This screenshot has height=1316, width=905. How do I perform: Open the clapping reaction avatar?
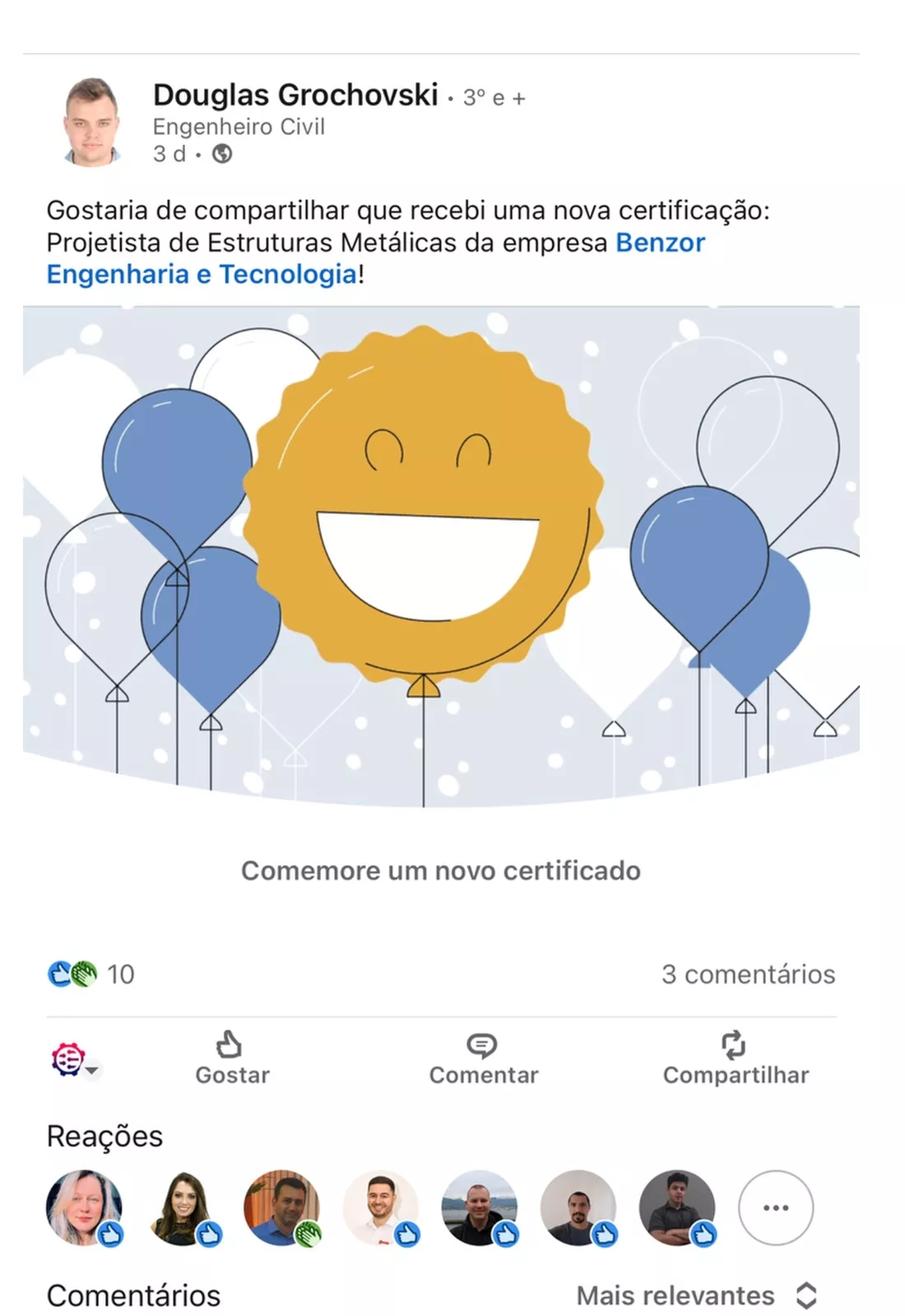point(281,1207)
